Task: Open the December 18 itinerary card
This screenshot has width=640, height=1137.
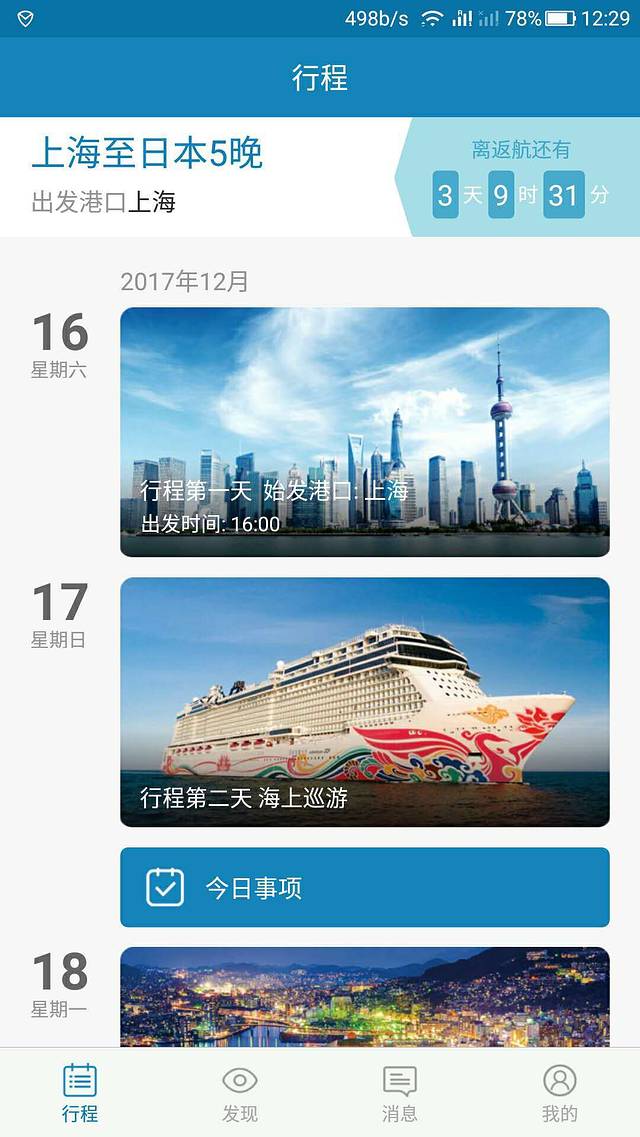Action: tap(364, 996)
